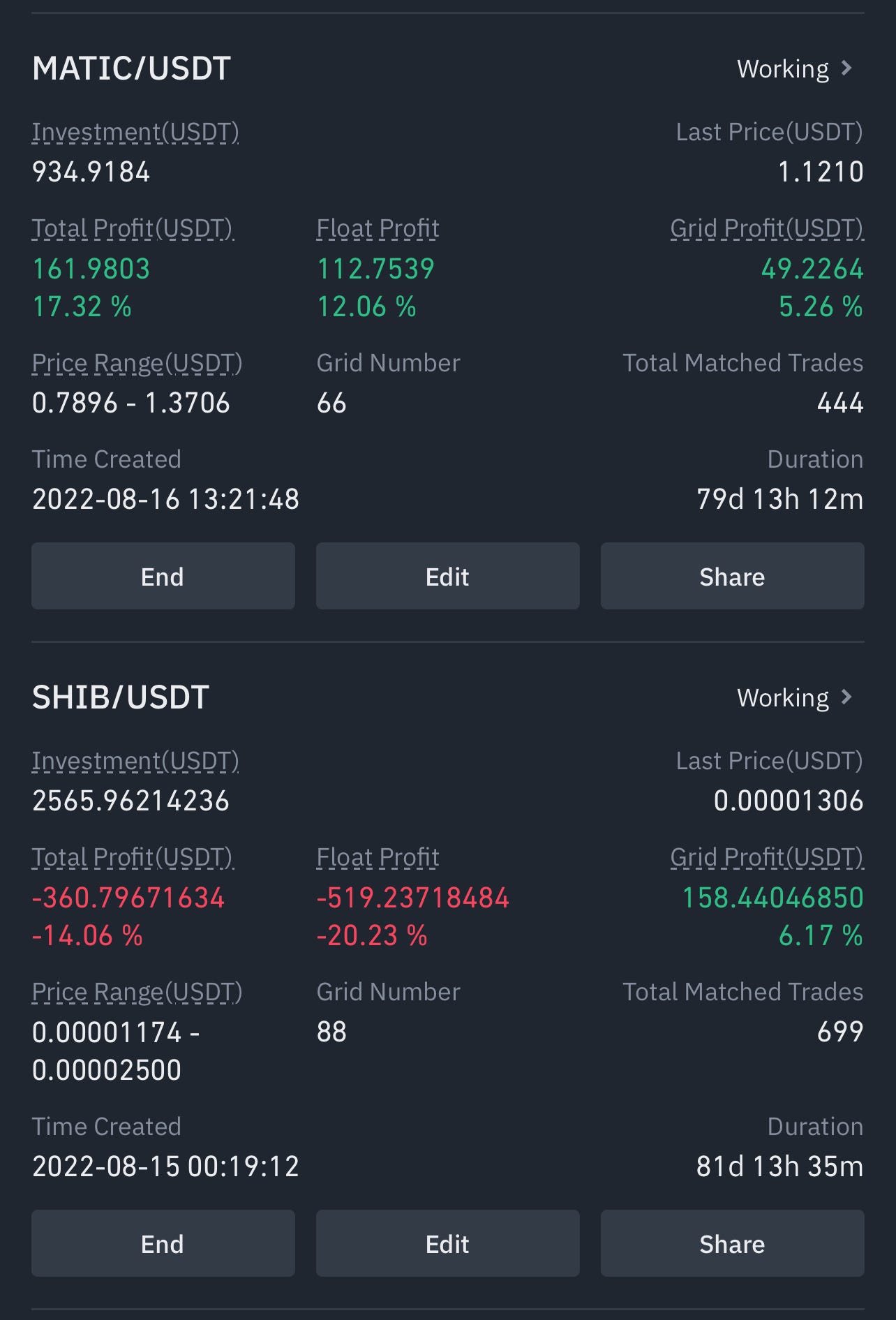Image resolution: width=896 pixels, height=1320 pixels.
Task: Edit the SHIB/USDT grid bot
Action: pos(447,1243)
